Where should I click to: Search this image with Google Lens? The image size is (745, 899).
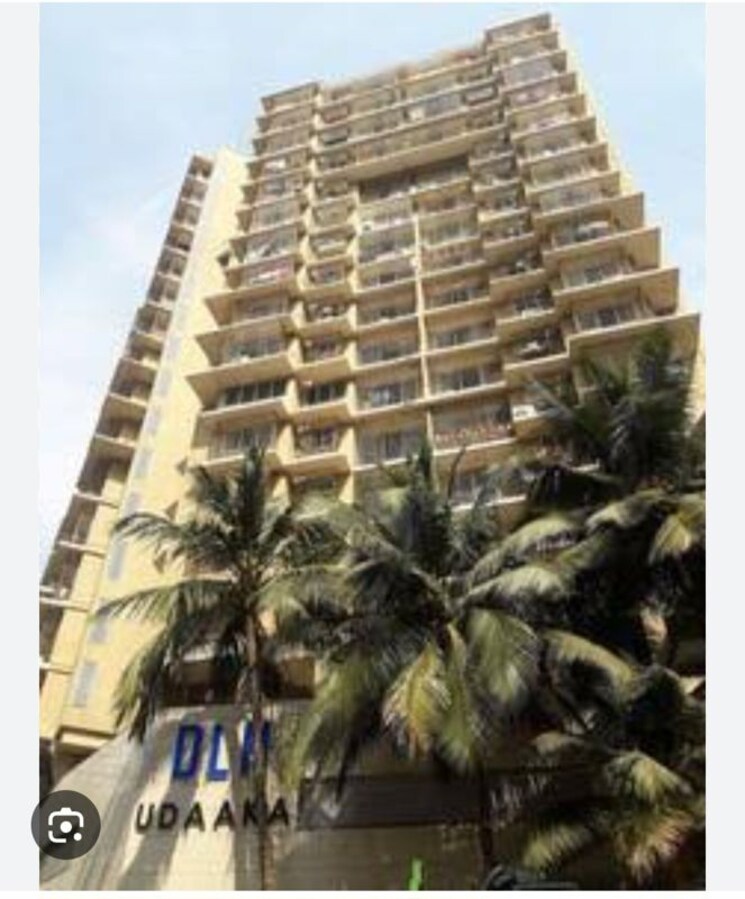[x=67, y=824]
